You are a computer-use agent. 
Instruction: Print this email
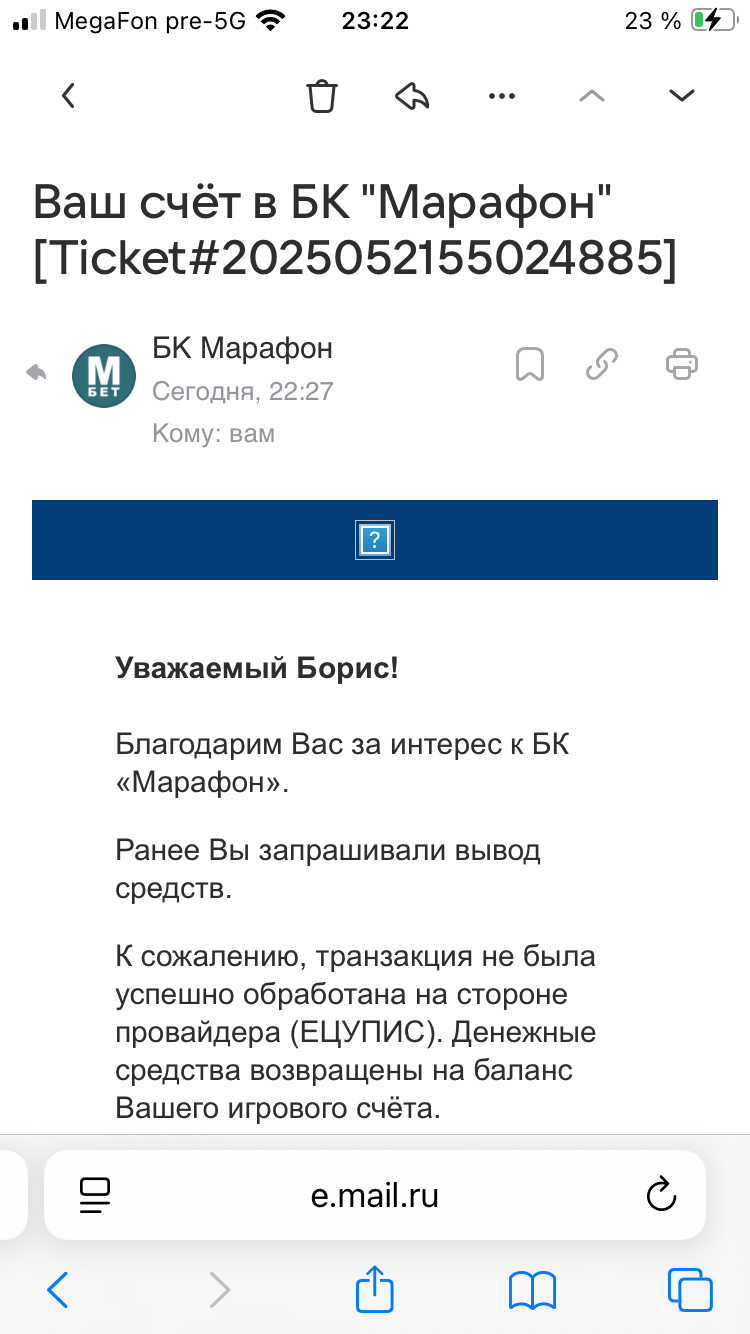(681, 364)
